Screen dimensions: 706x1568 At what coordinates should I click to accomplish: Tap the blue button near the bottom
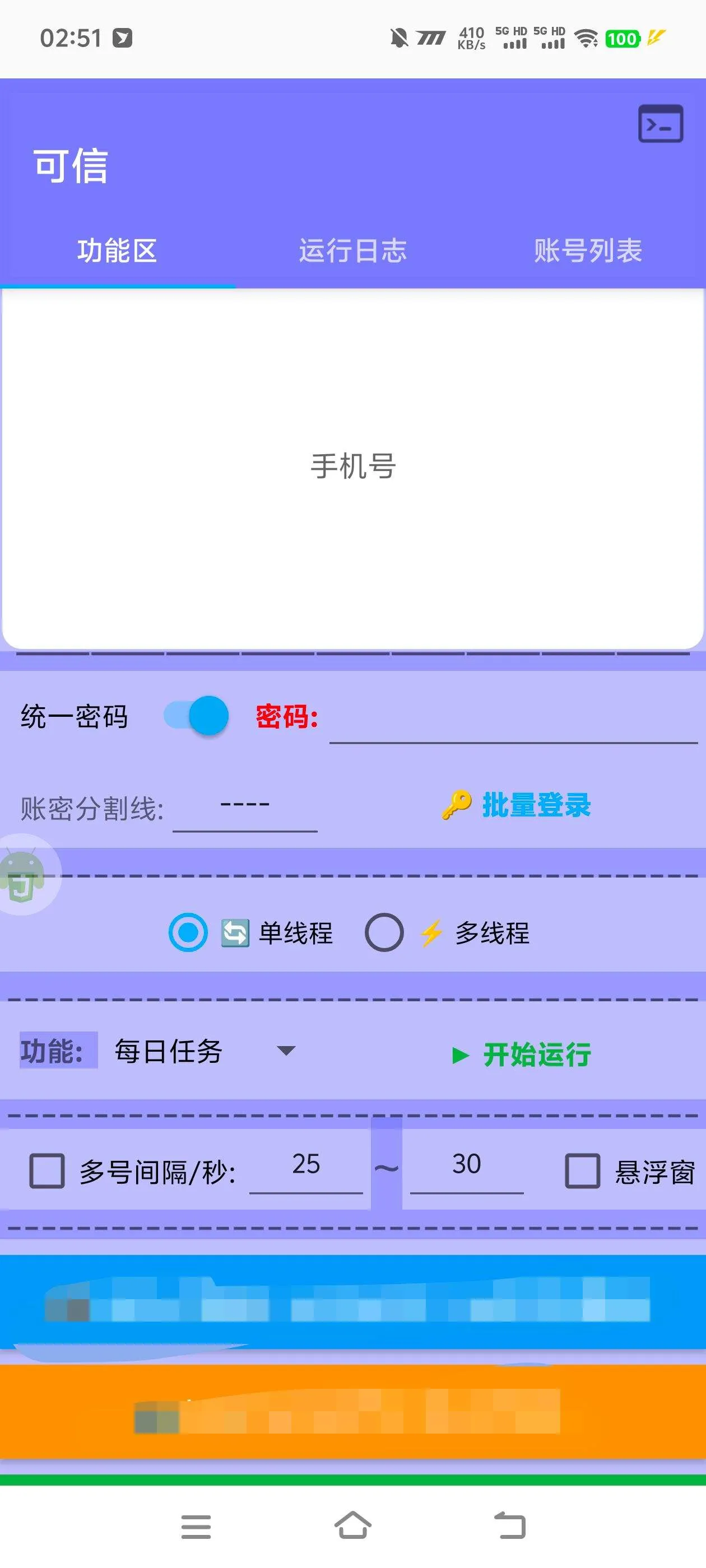tap(352, 1306)
